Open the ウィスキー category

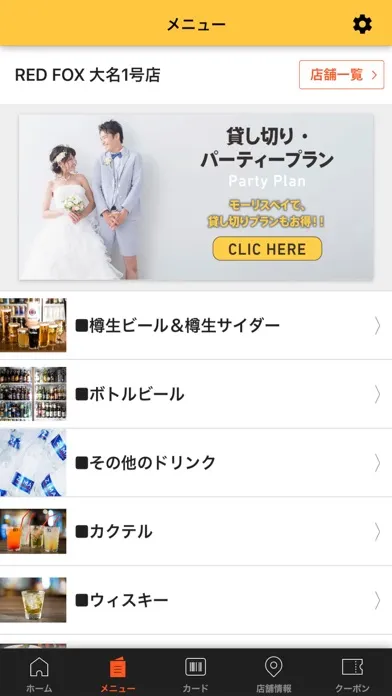196,600
